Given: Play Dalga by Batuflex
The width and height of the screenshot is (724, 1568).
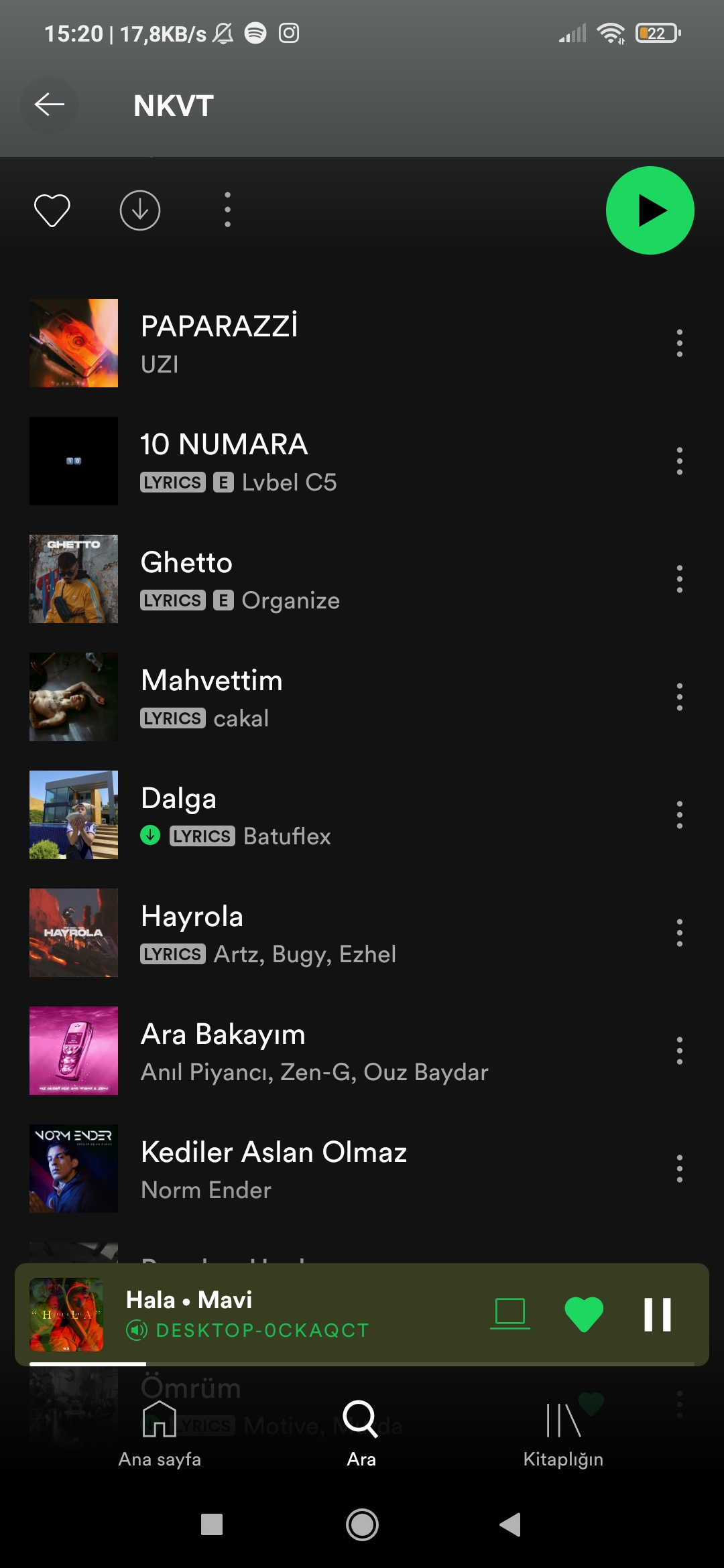Looking at the screenshot, I should (335, 815).
